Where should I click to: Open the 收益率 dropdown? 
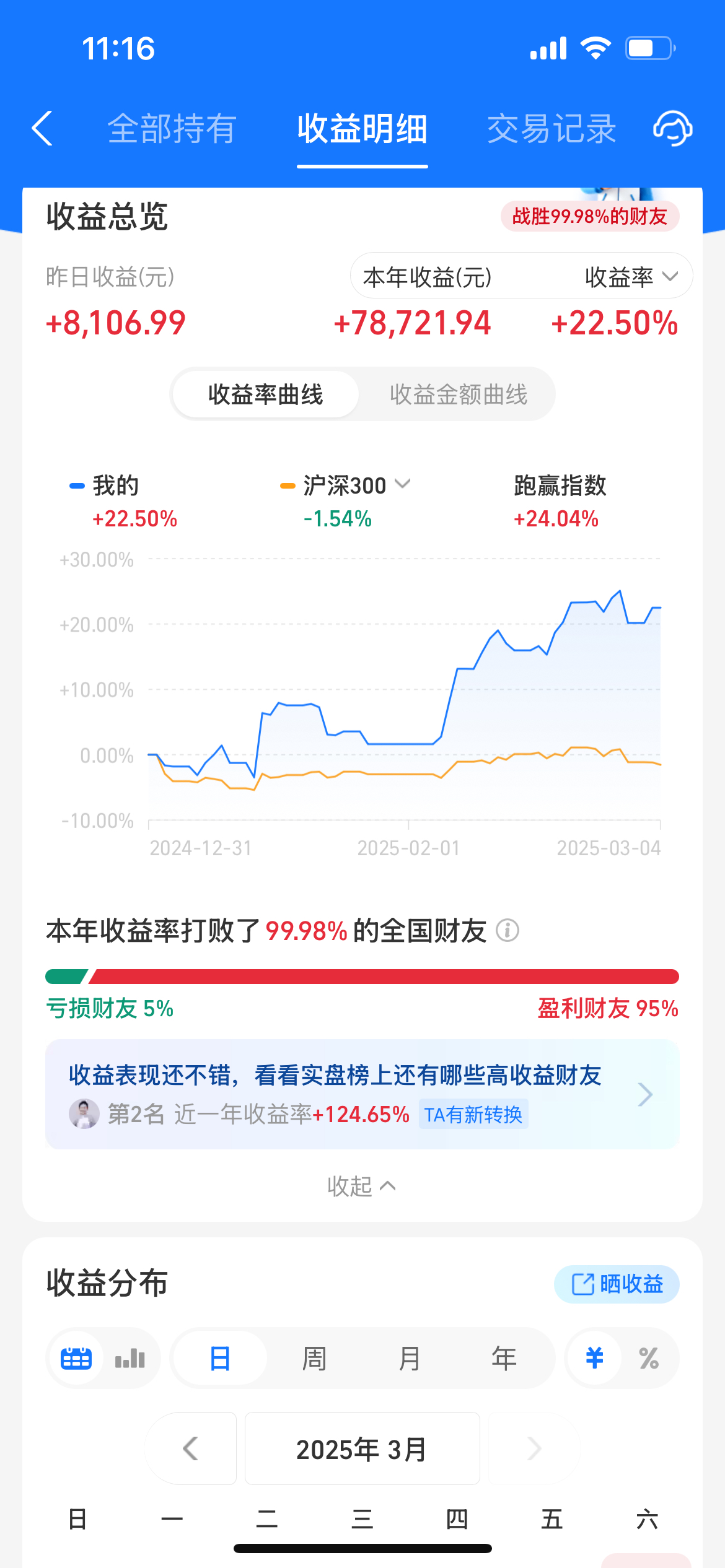(631, 277)
